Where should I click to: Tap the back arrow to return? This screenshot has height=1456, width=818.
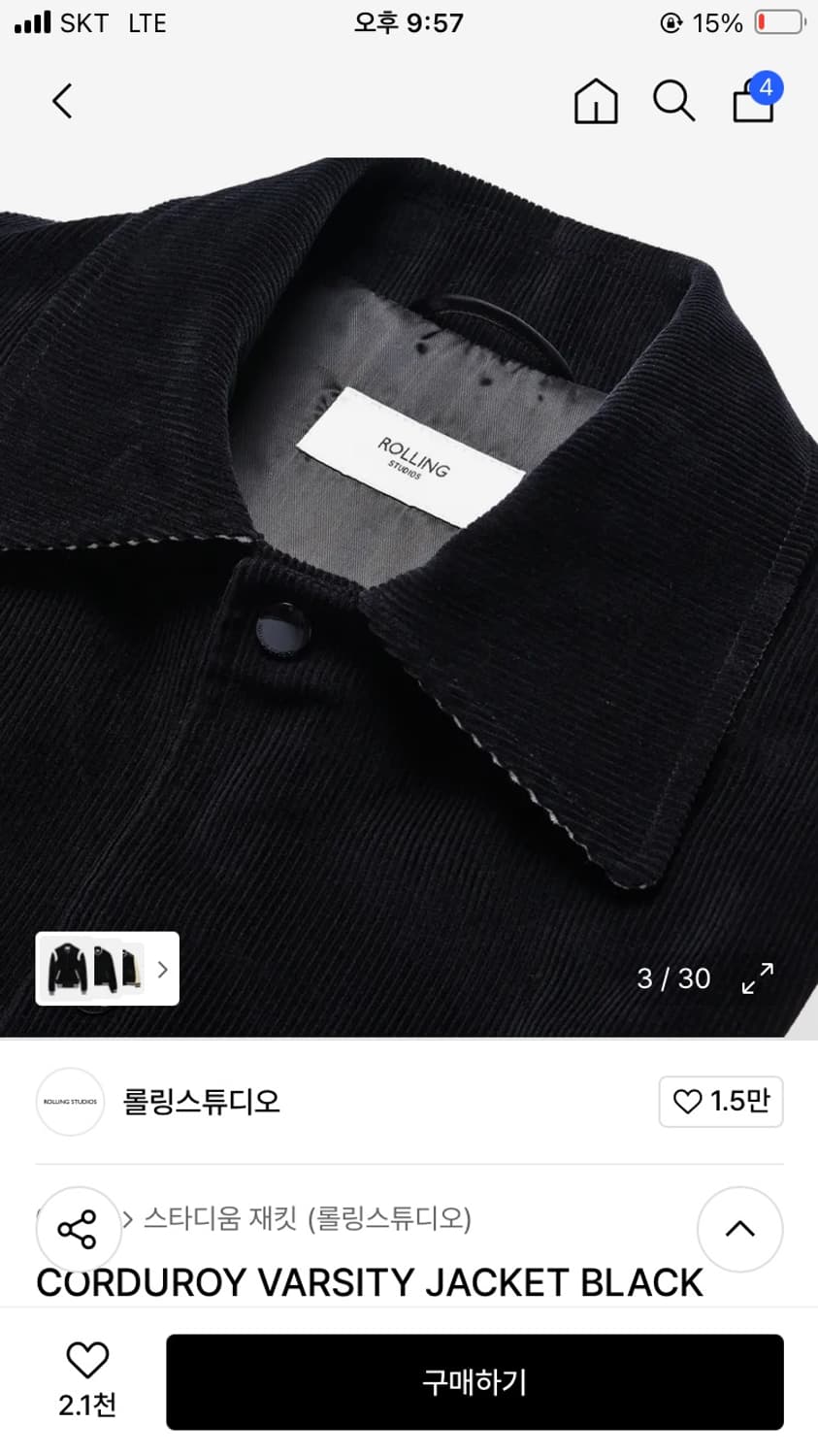61,101
